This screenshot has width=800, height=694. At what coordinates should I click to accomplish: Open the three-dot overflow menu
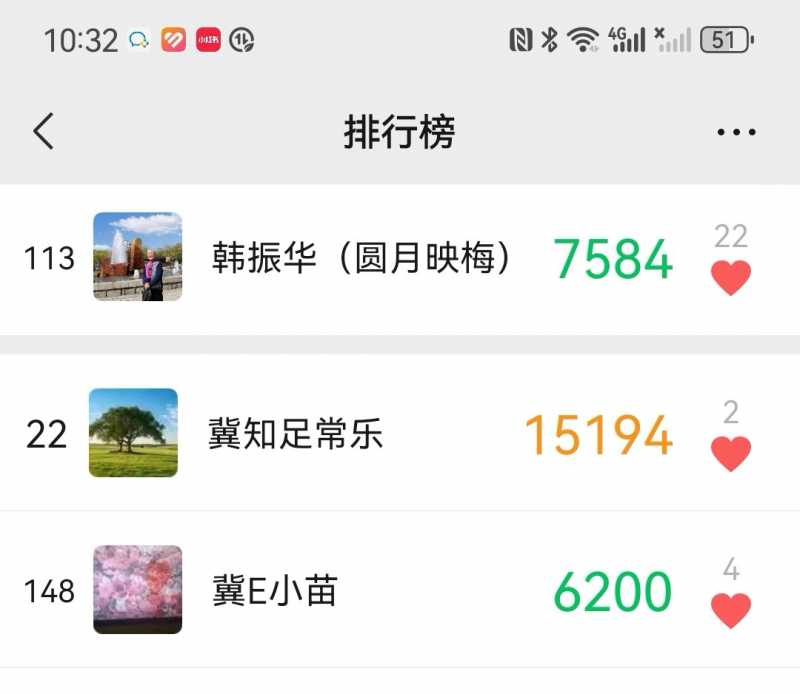[x=737, y=132]
